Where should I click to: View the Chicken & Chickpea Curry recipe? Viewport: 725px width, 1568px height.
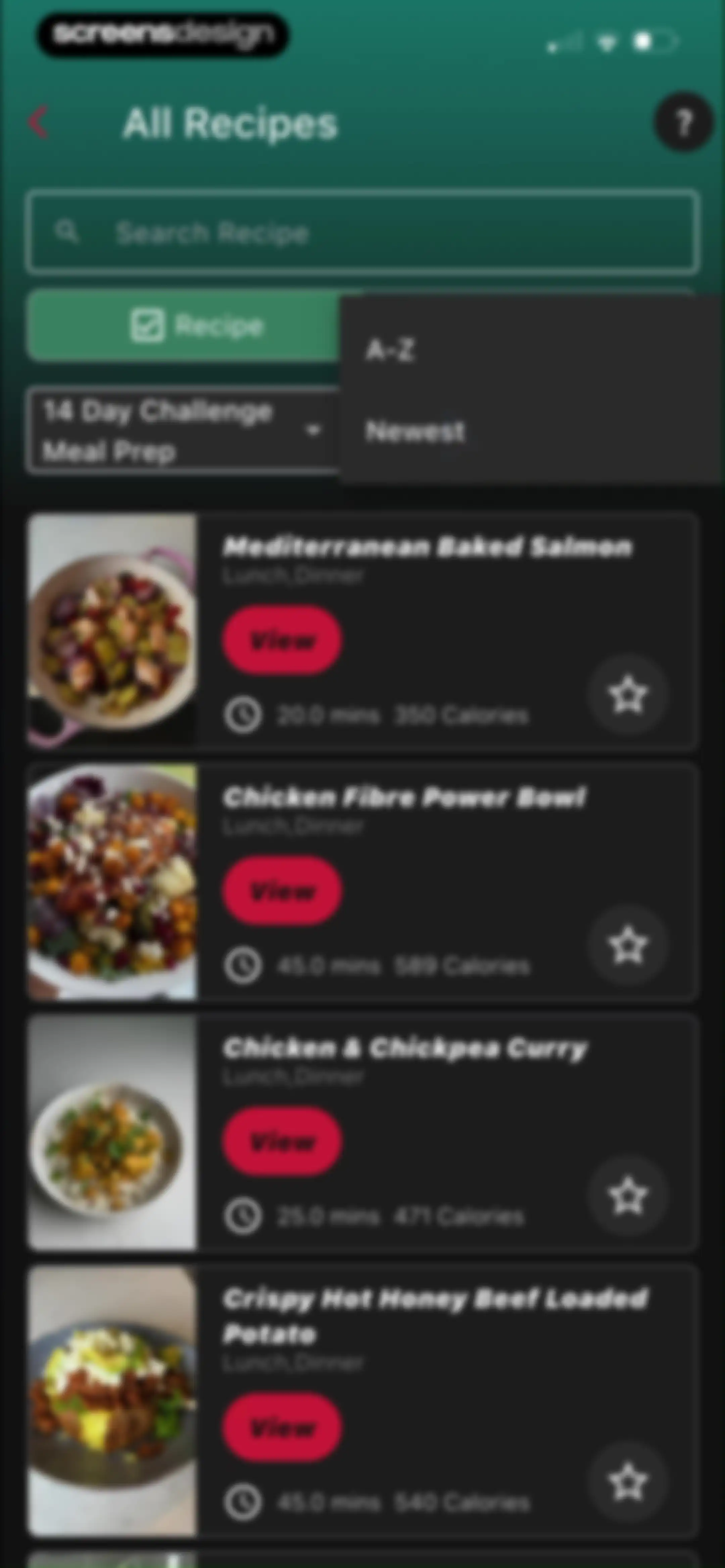282,1142
